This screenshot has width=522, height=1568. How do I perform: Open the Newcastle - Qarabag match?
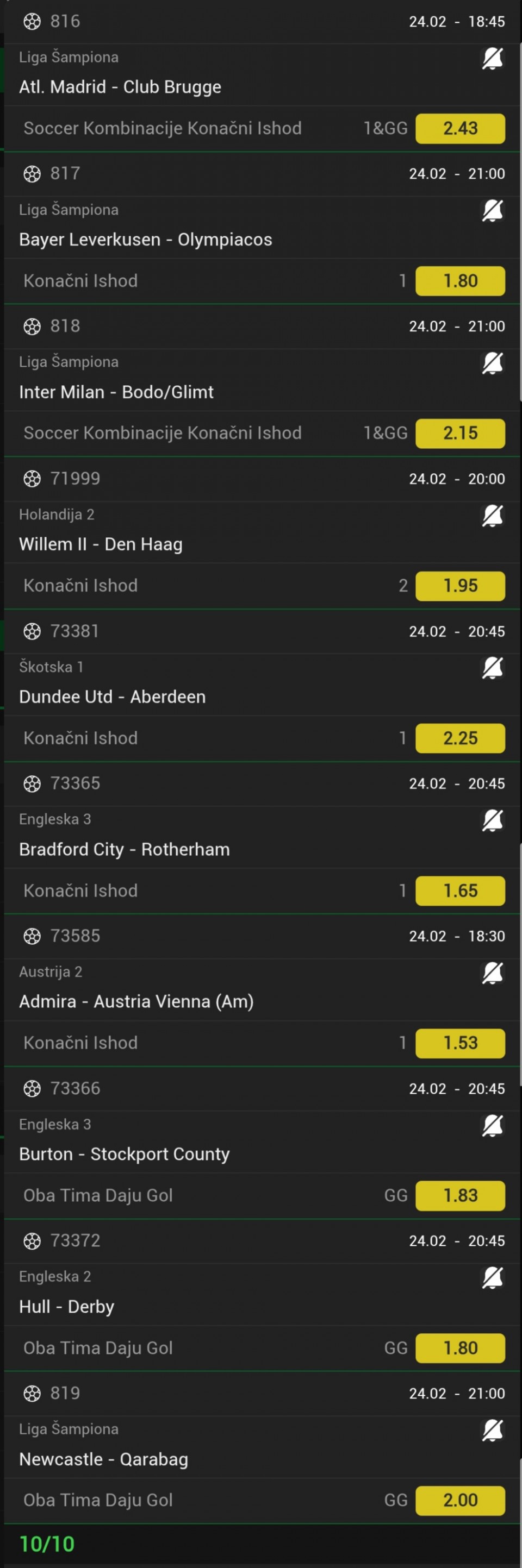tap(103, 1459)
